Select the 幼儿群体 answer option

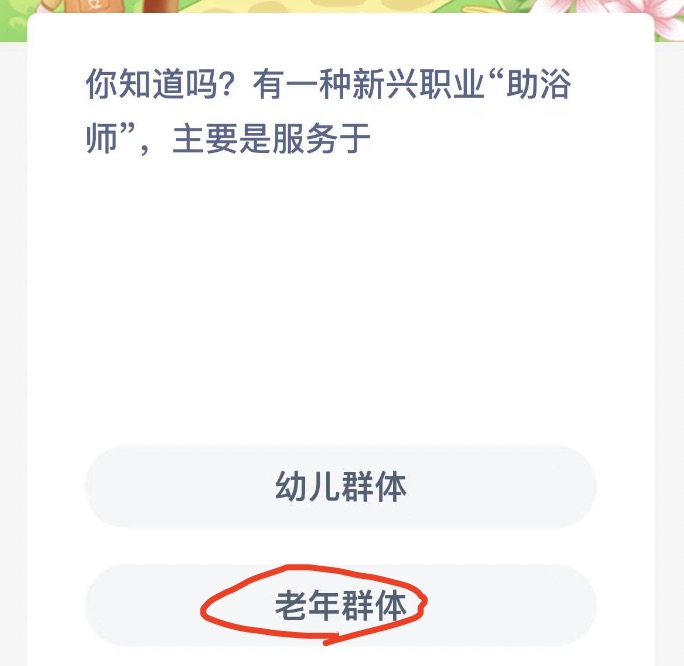(341, 487)
